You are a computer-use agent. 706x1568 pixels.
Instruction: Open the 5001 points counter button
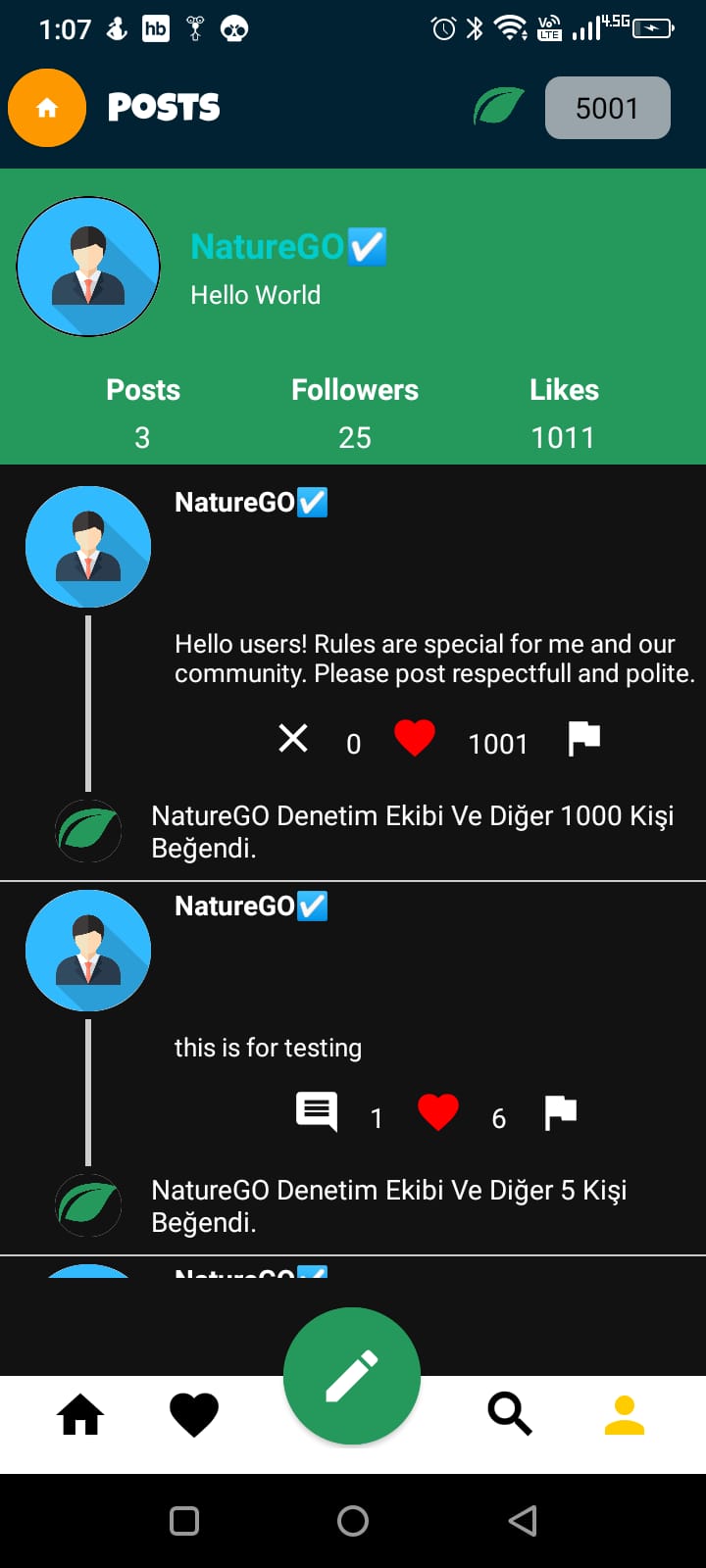coord(607,108)
